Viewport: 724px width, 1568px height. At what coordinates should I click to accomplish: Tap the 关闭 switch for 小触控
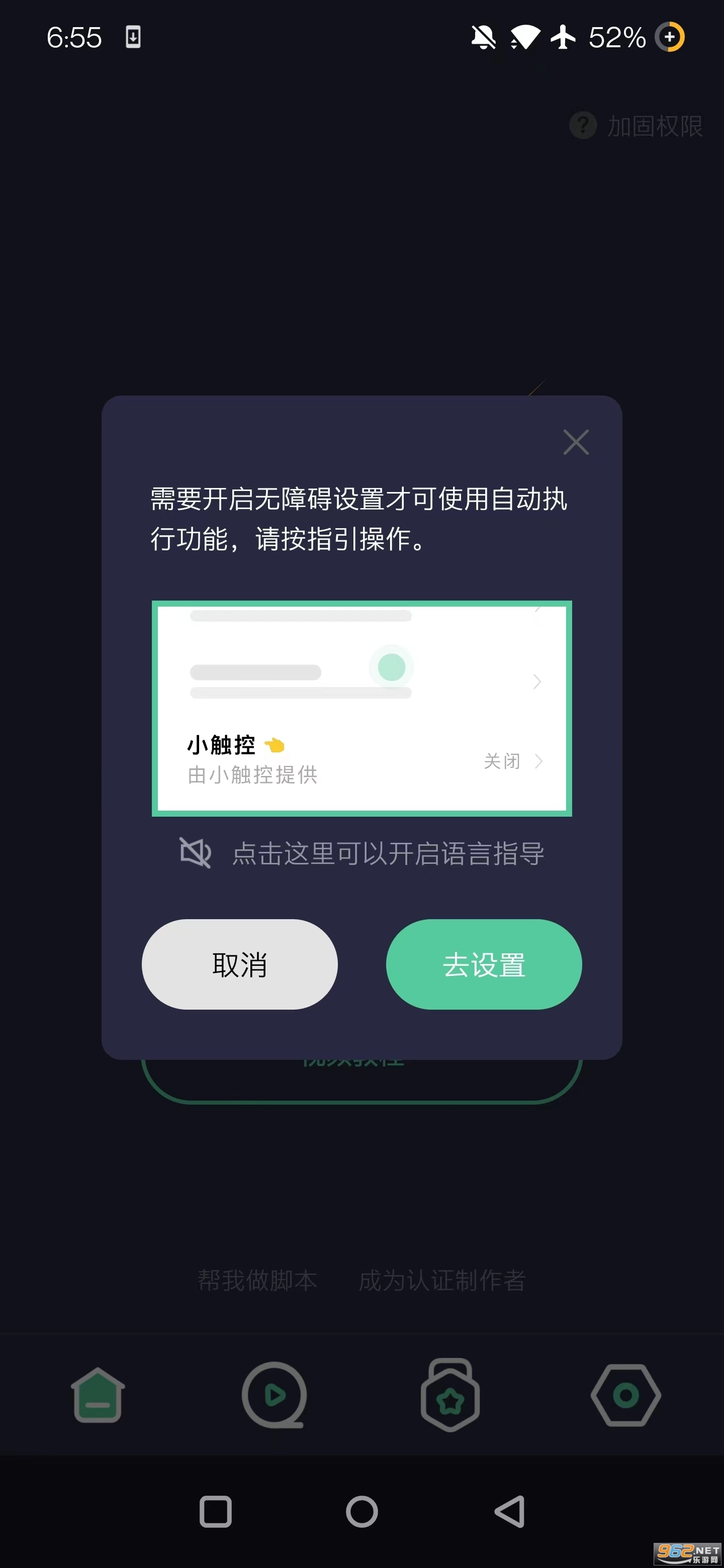pos(502,761)
